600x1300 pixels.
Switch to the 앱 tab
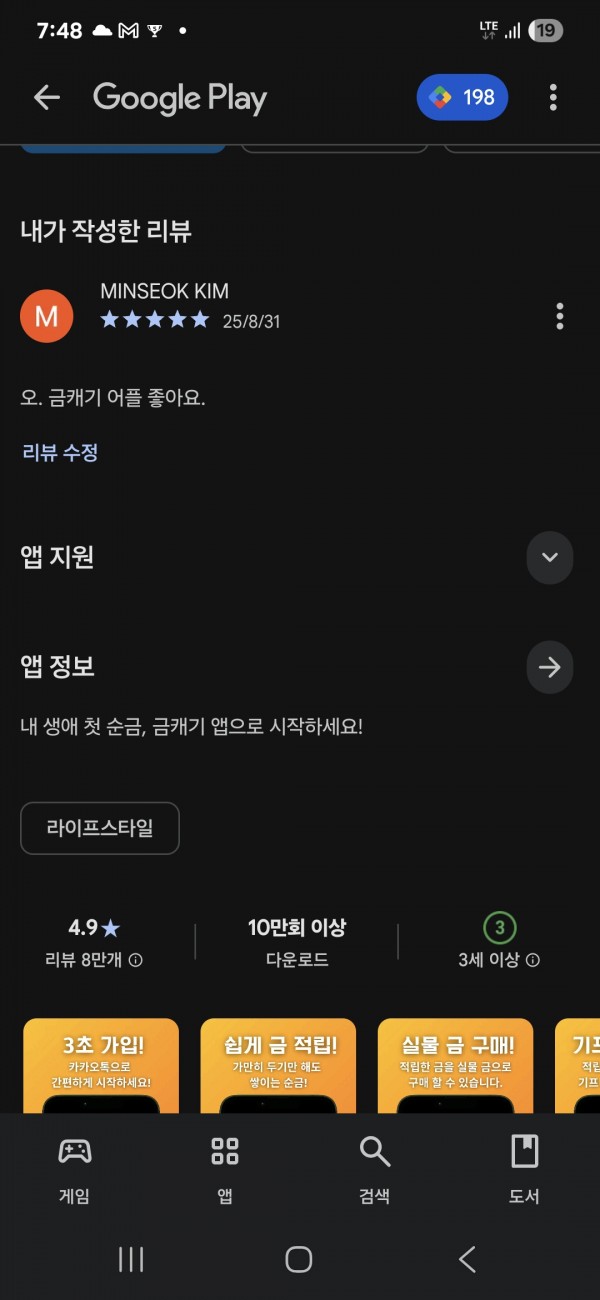point(225,1168)
